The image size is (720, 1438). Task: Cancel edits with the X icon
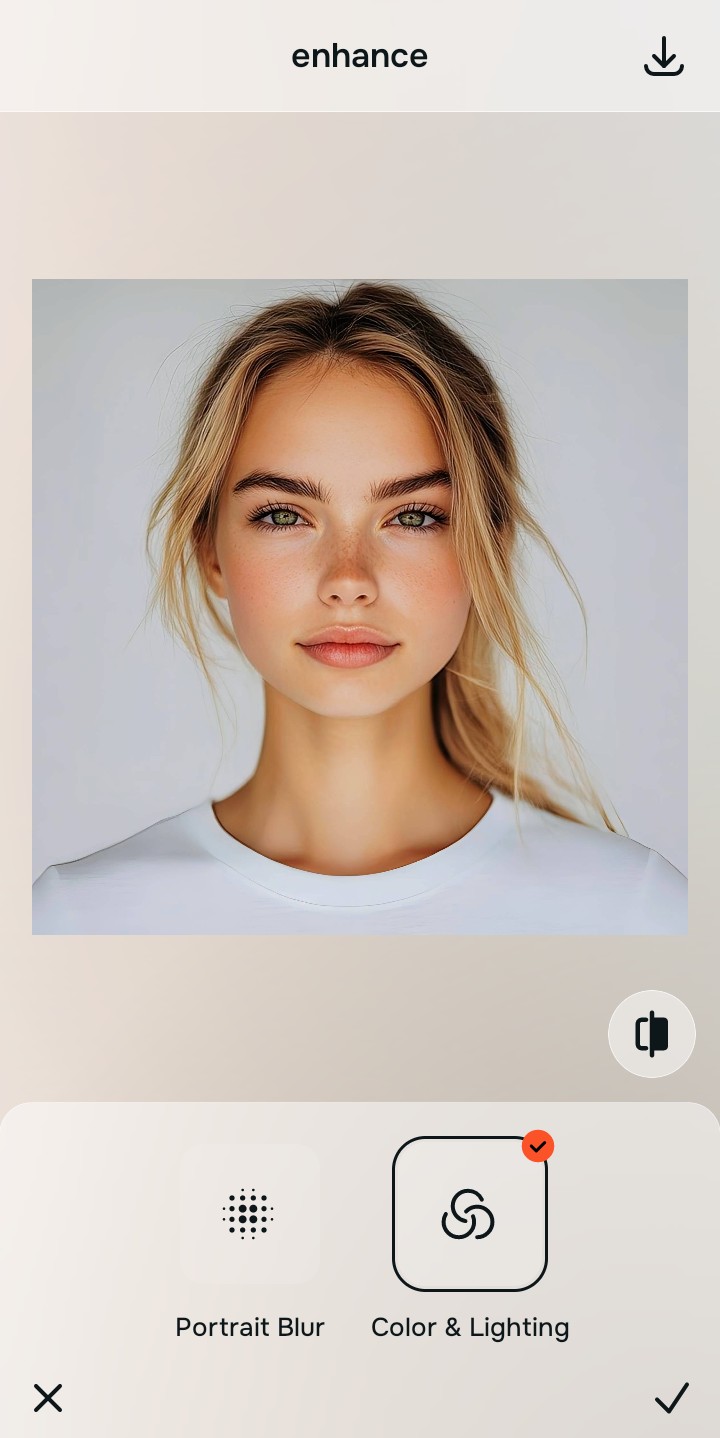48,1398
